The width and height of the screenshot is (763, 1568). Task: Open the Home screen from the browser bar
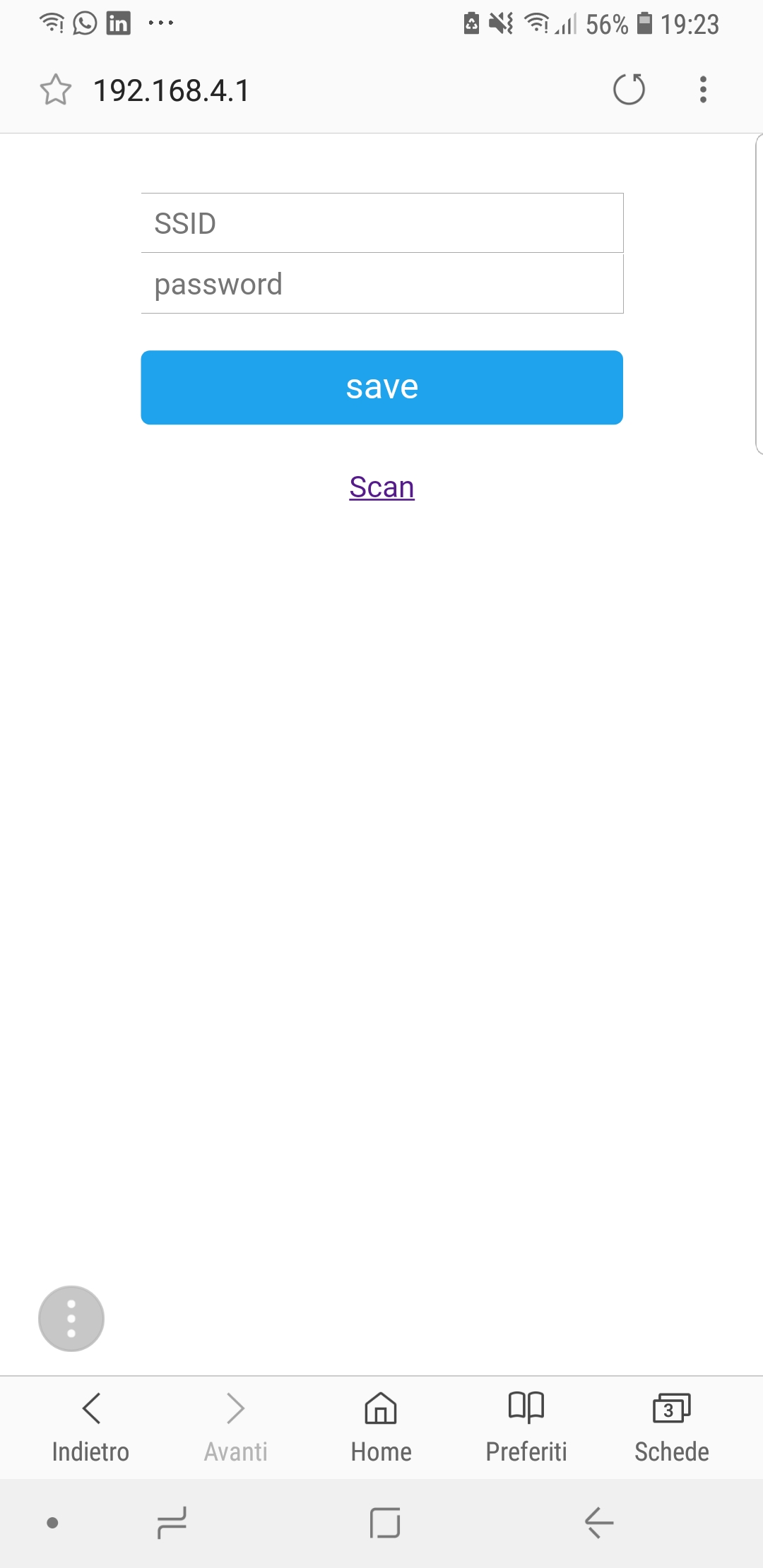coord(381,1427)
